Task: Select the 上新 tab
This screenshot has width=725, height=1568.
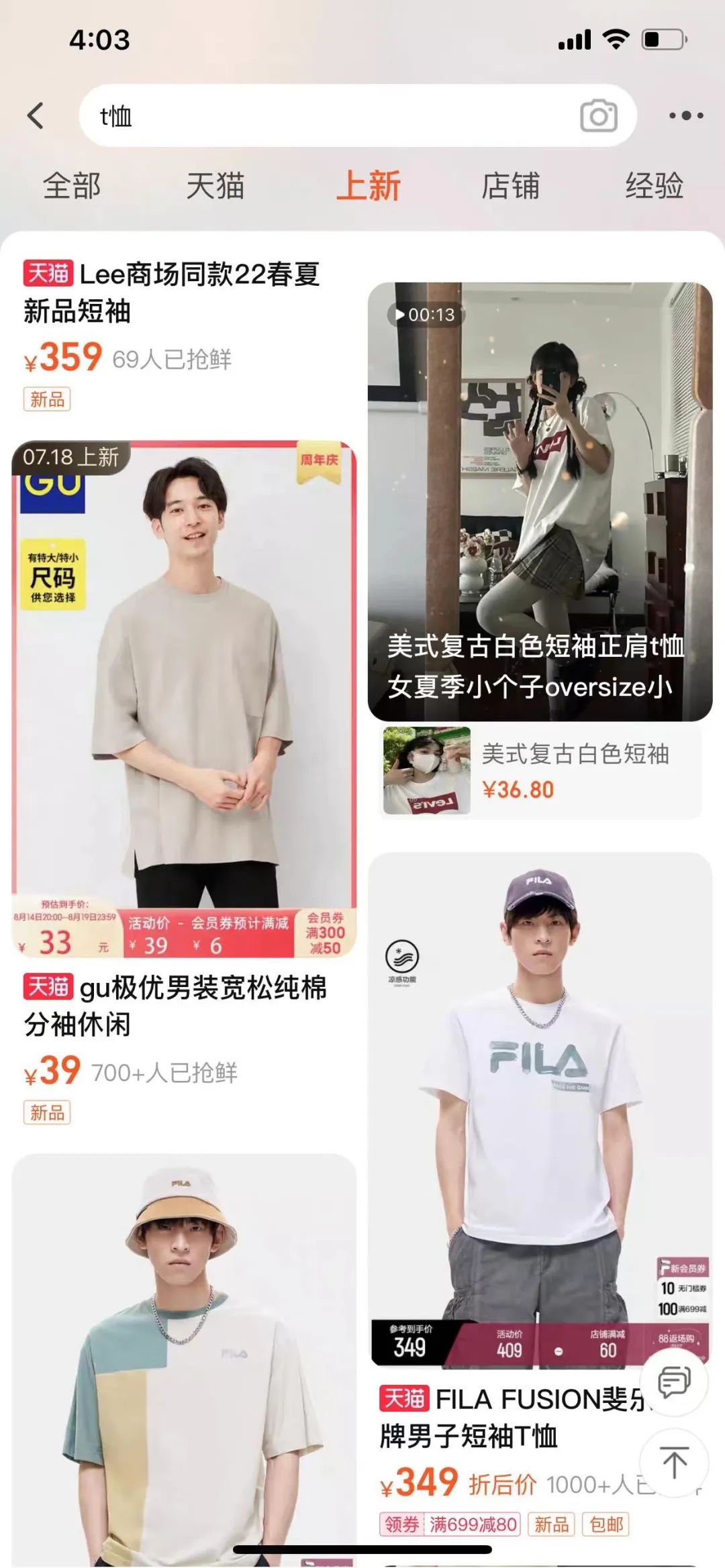Action: (x=368, y=186)
